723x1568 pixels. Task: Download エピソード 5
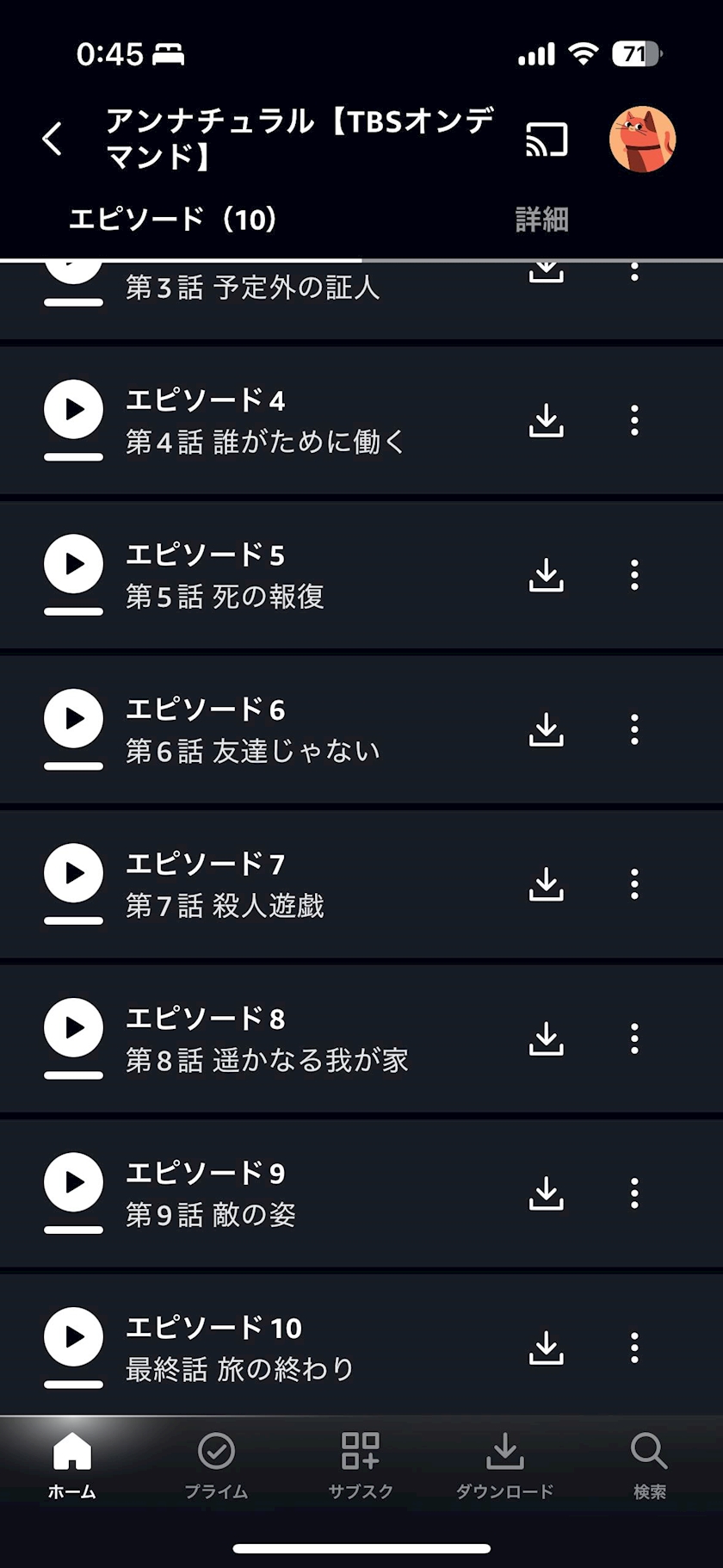pyautogui.click(x=546, y=574)
